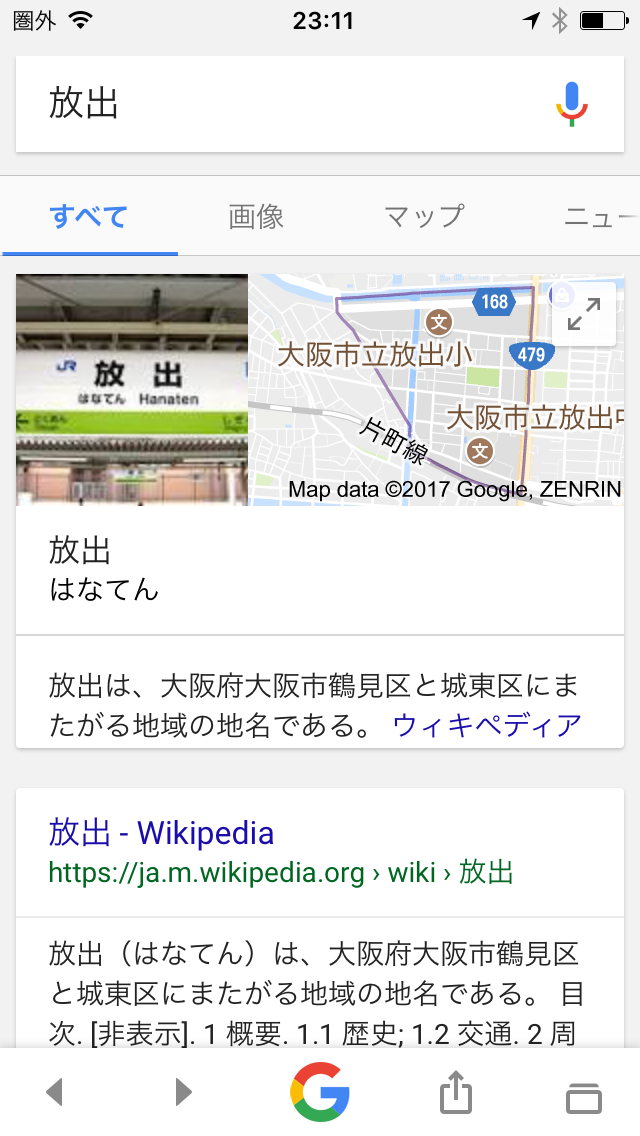Switch to the すべて tab
Viewport: 640px width, 1136px height.
(x=89, y=216)
